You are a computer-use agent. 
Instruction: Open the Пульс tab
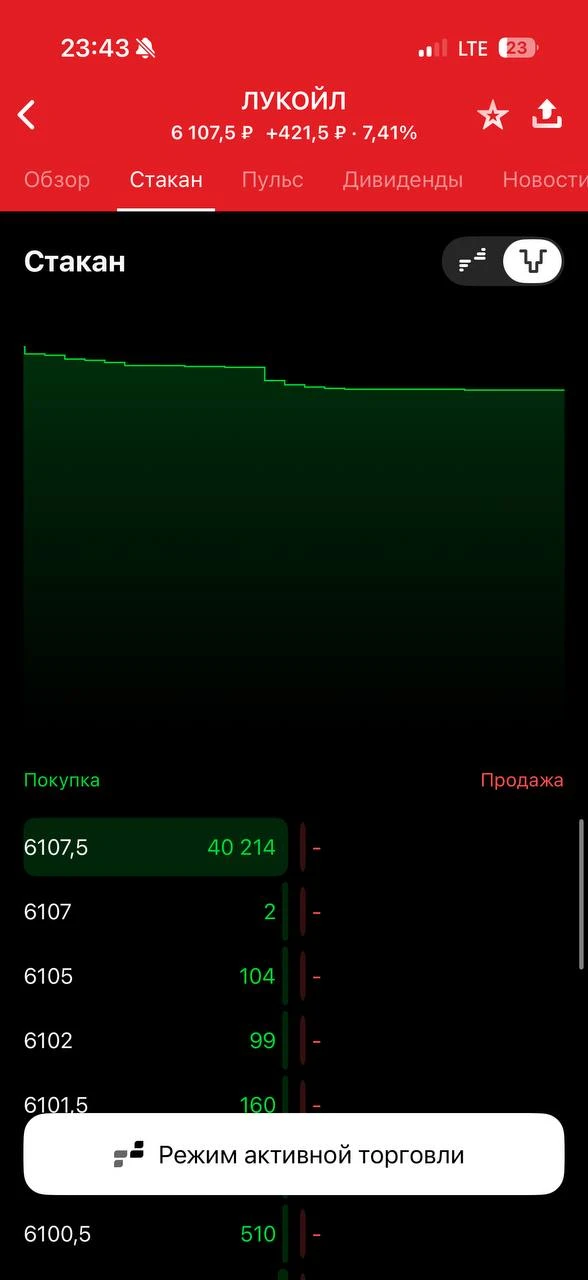click(x=272, y=180)
